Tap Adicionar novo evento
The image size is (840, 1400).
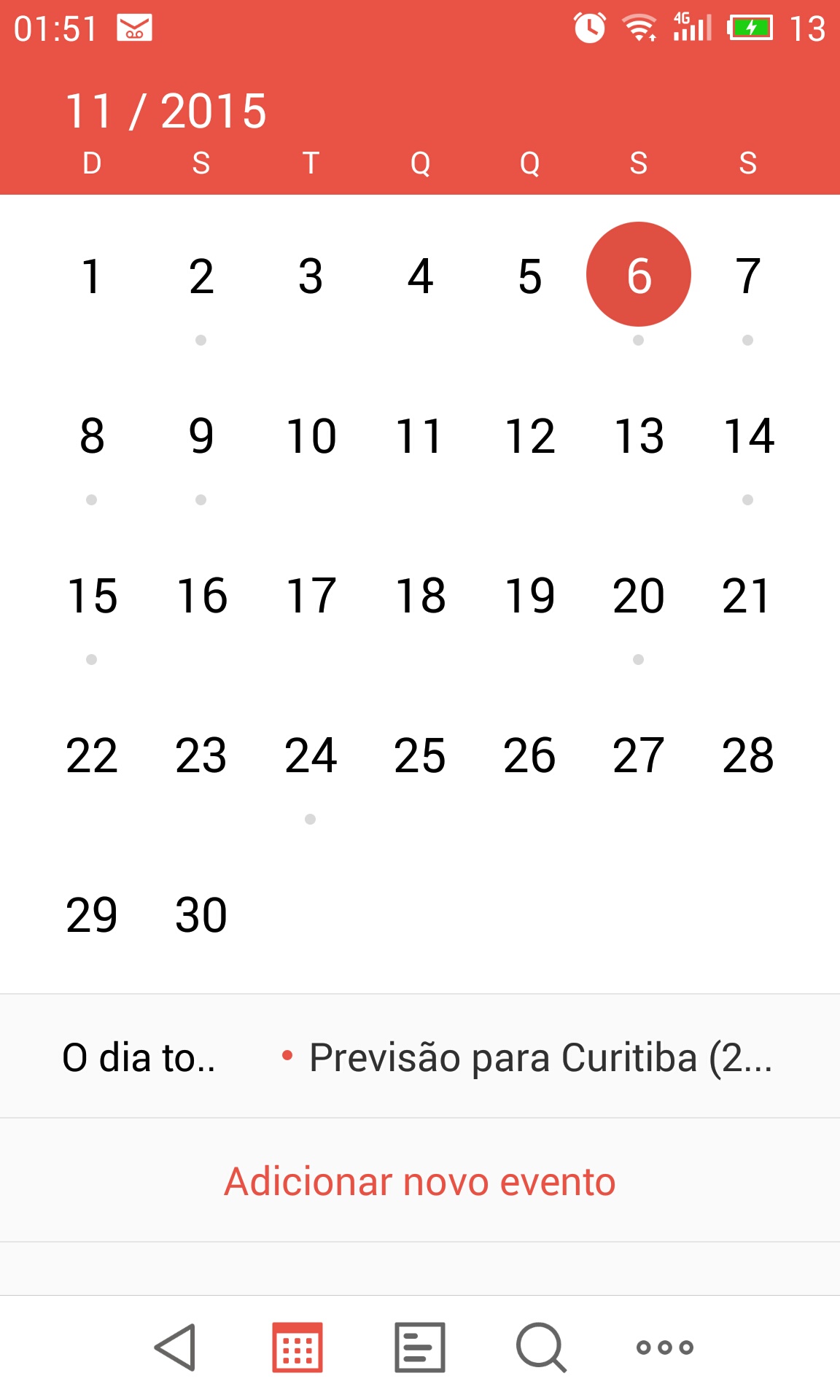pos(420,1181)
